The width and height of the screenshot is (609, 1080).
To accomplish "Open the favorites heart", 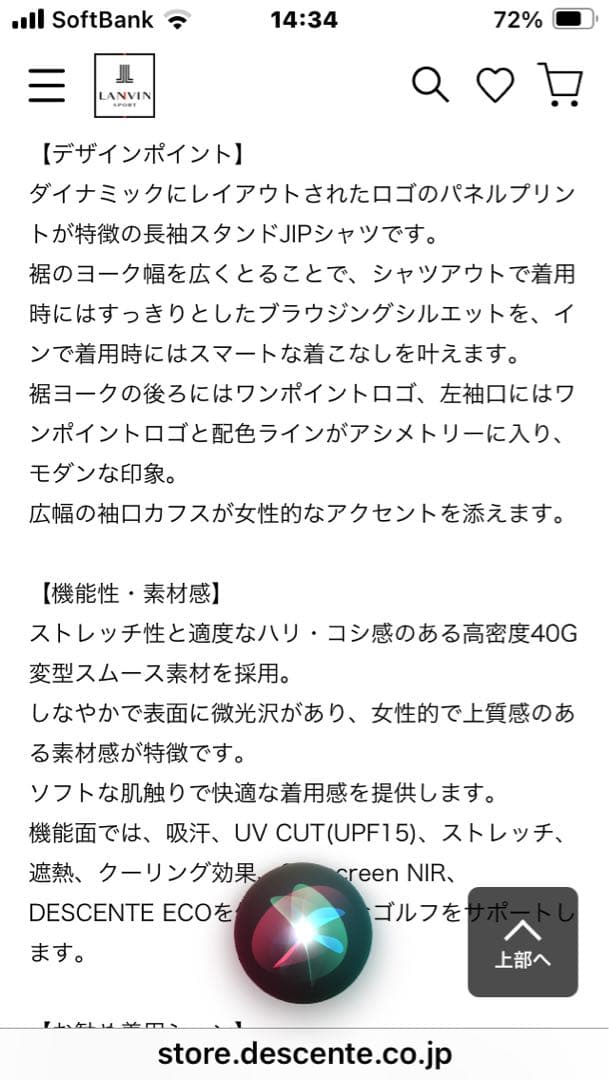I will click(495, 85).
